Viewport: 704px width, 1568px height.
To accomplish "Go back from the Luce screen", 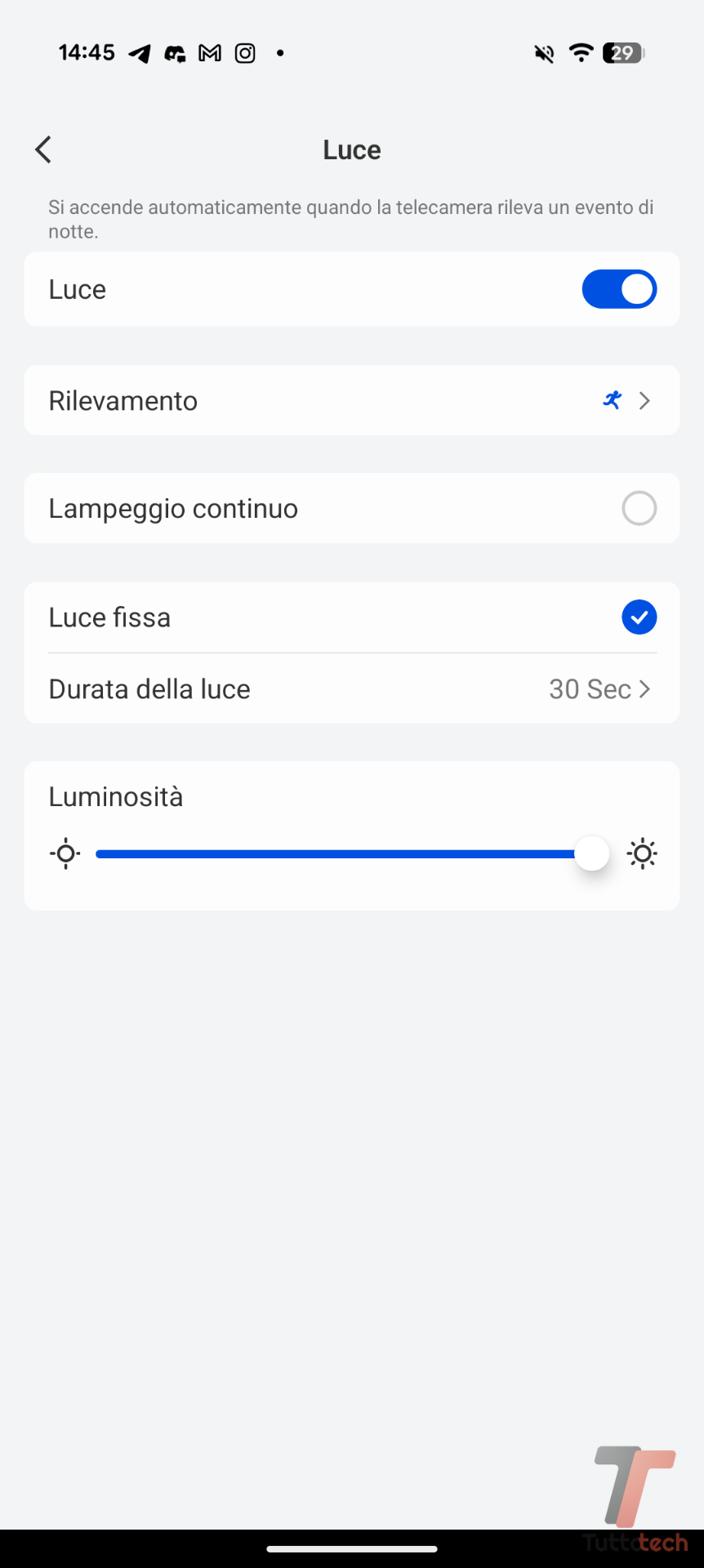I will [x=44, y=149].
